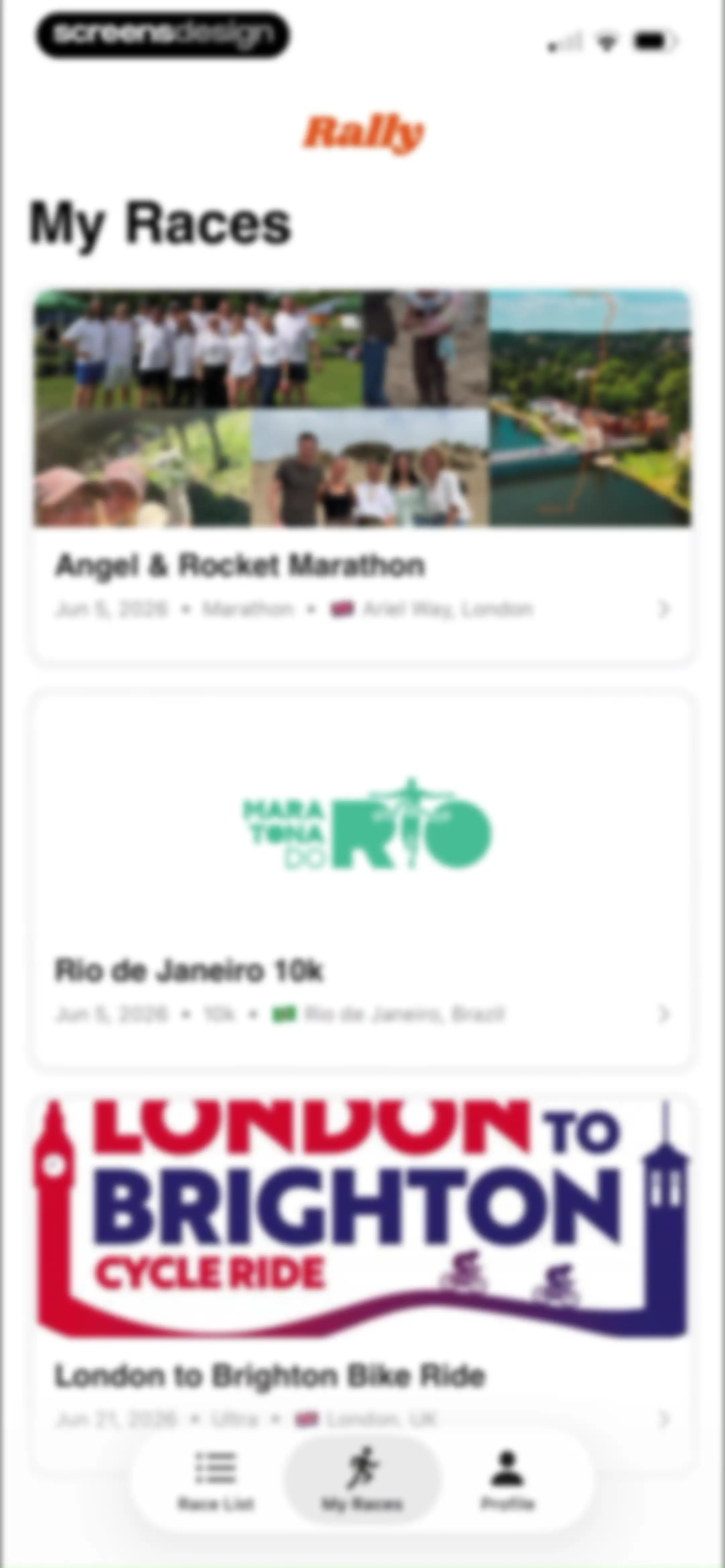Open the Angel & Rocket Marathon card
The height and width of the screenshot is (1568, 725).
[x=362, y=475]
